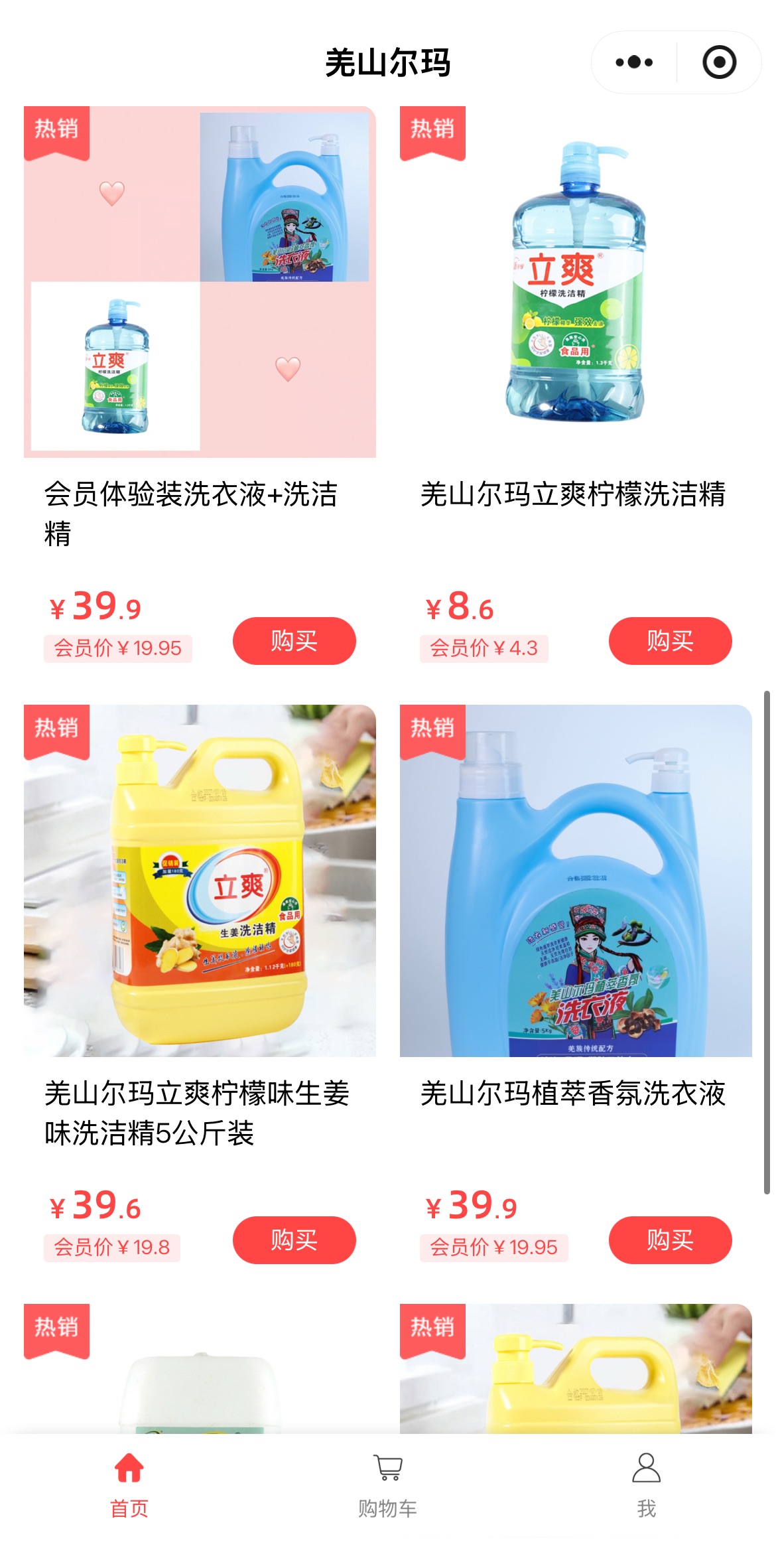Image resolution: width=776 pixels, height=1568 pixels.
Task: Open the 羌山尔玛立爽柠檬洗洁精 product card
Action: click(x=576, y=282)
